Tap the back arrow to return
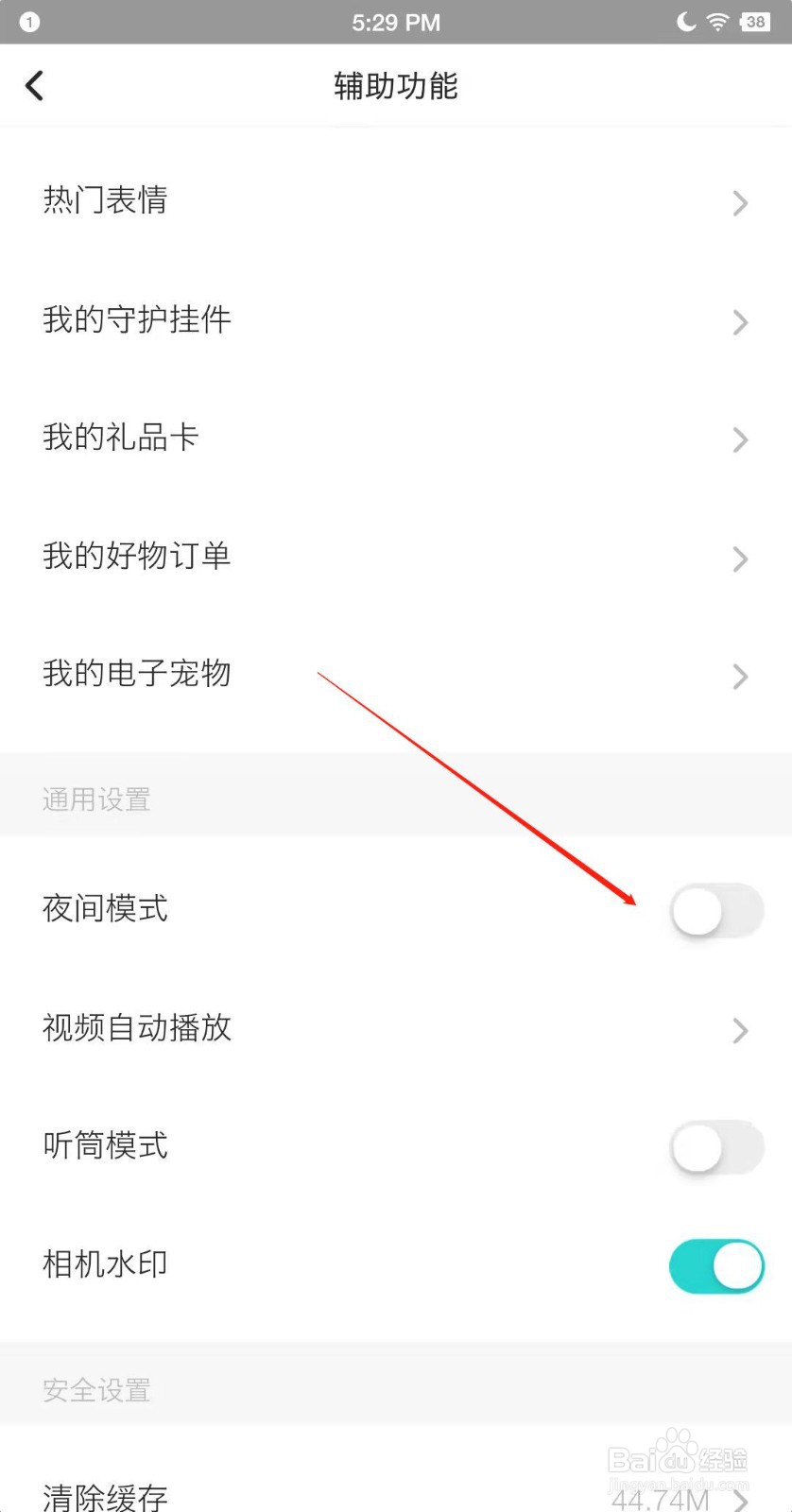This screenshot has height=1512, width=792. point(35,84)
